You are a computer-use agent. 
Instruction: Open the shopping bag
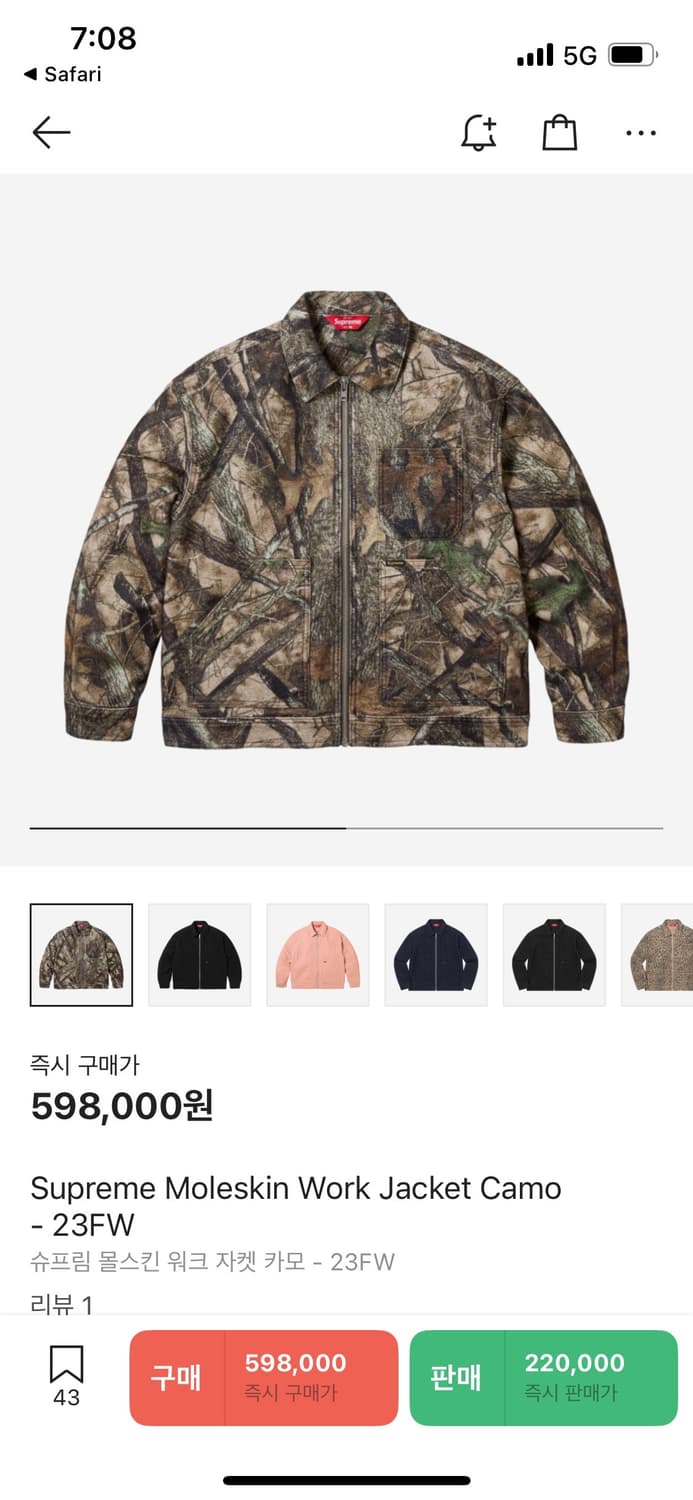pos(560,132)
